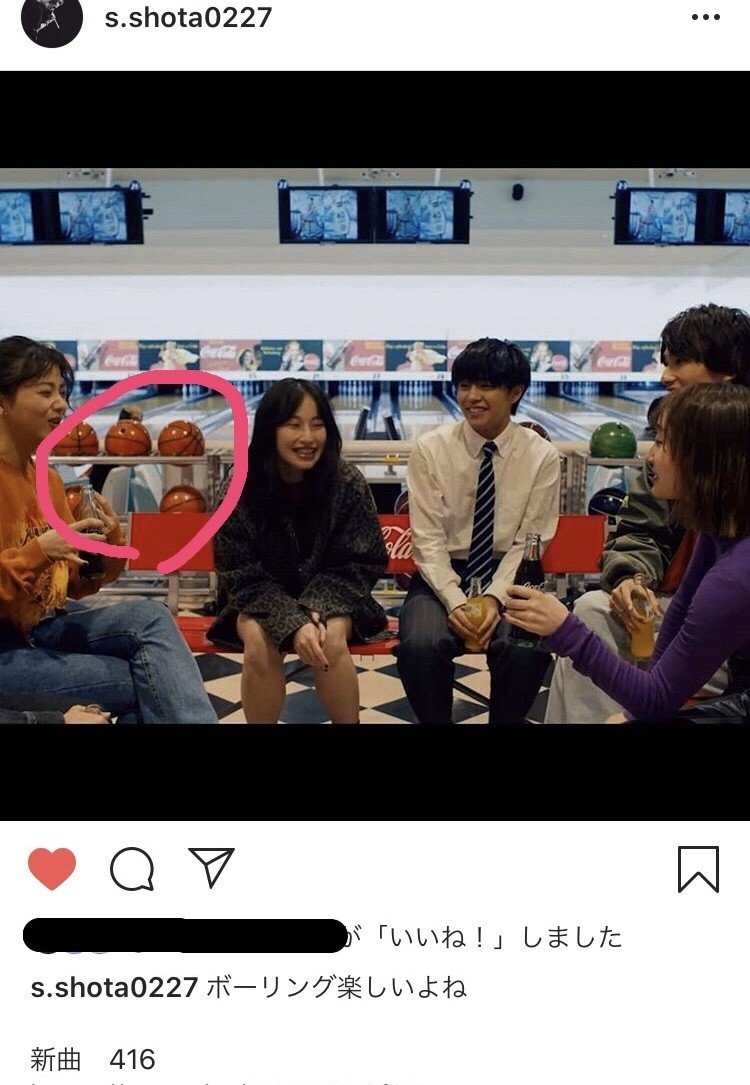This screenshot has width=750, height=1085.
Task: Tap the s.shota0227 username in the caption
Action: 114,988
